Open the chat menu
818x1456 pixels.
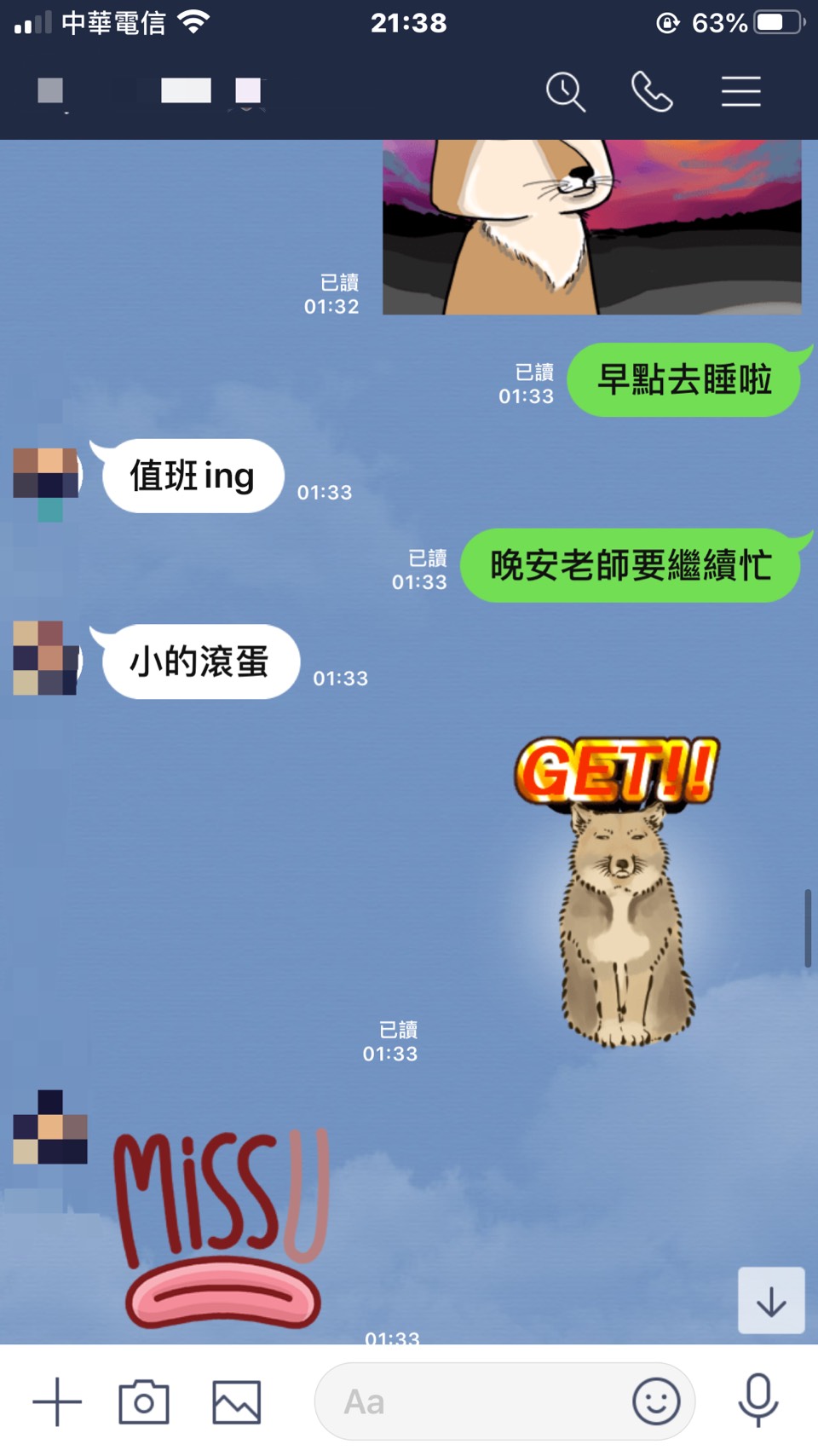740,92
